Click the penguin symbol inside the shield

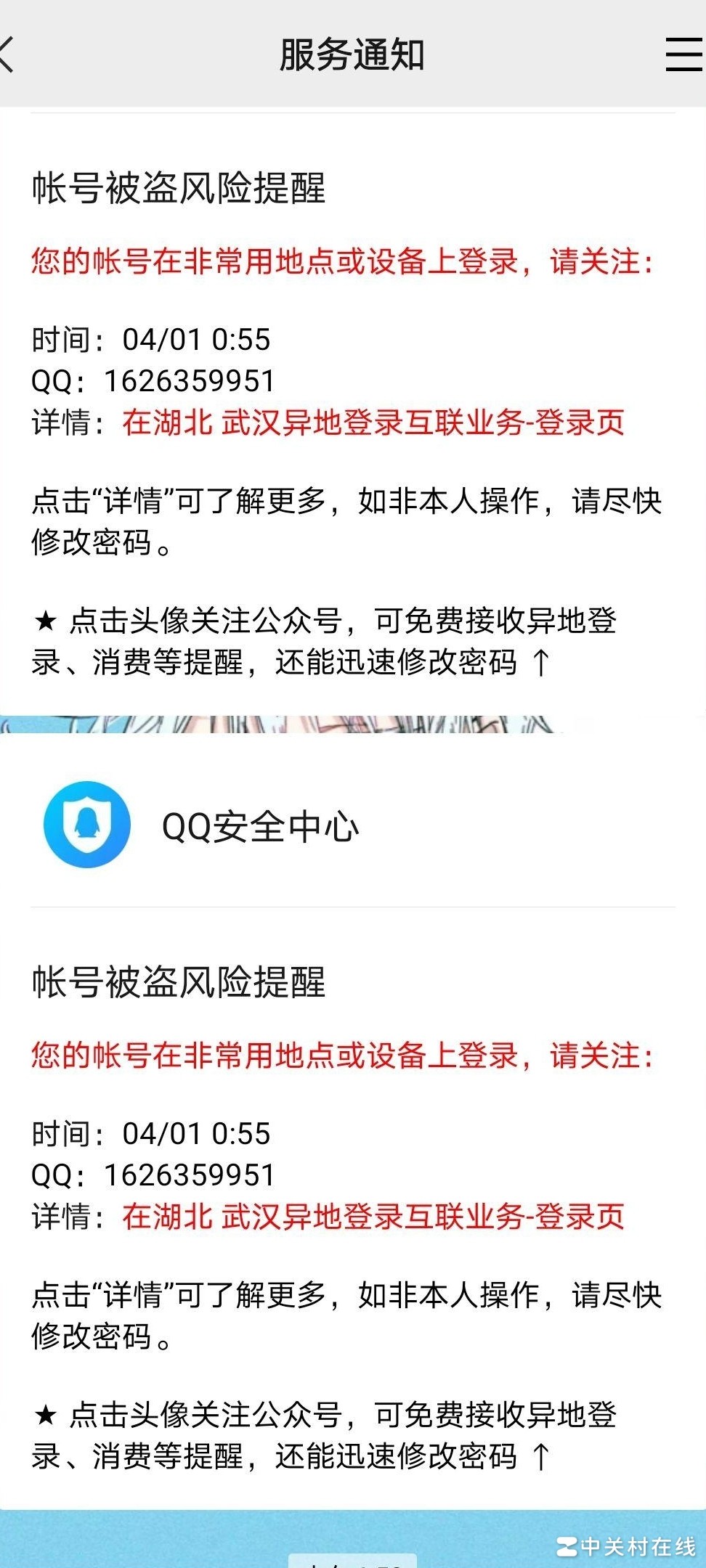(86, 824)
